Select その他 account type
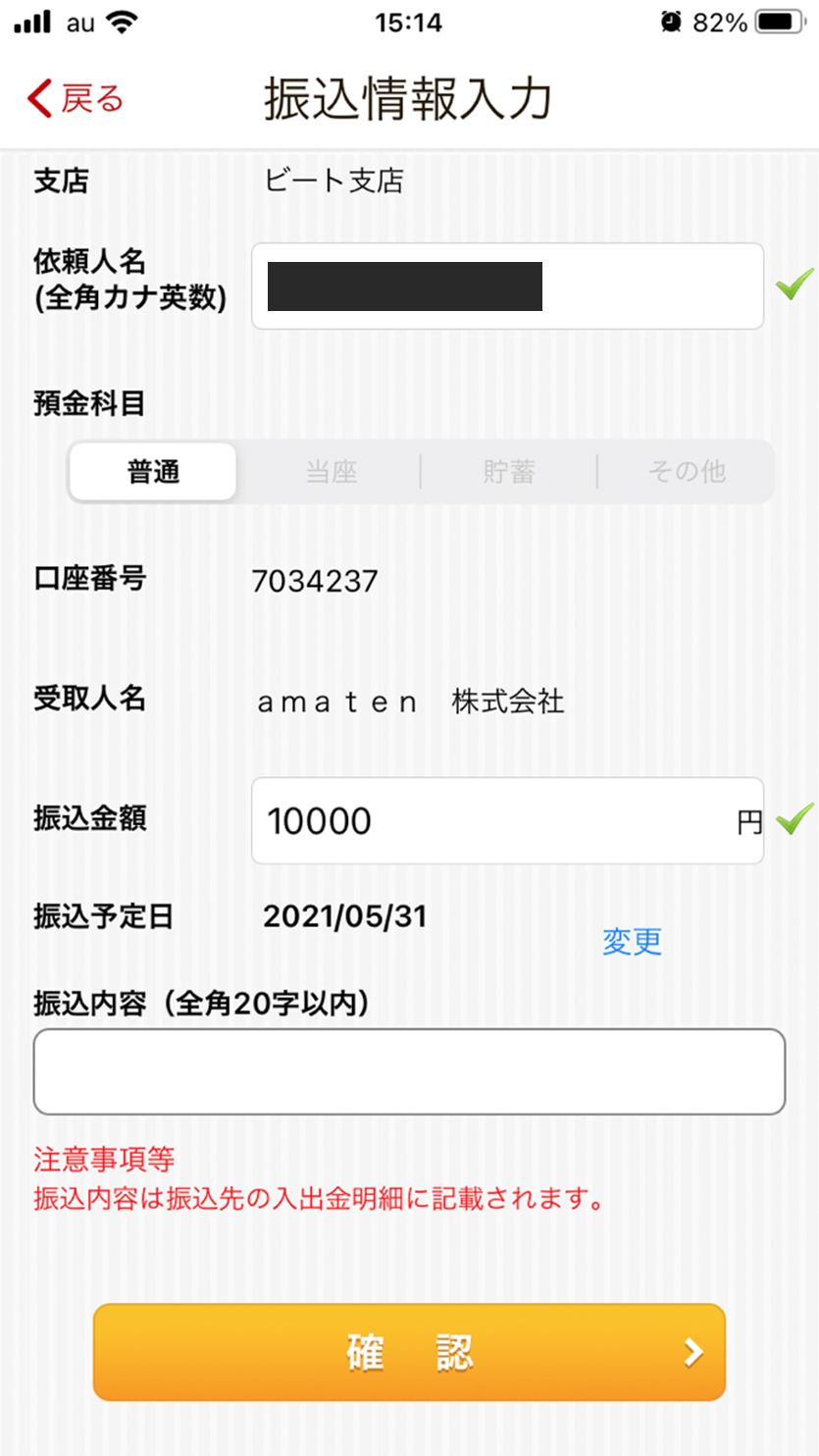Image resolution: width=819 pixels, height=1456 pixels. coord(686,472)
